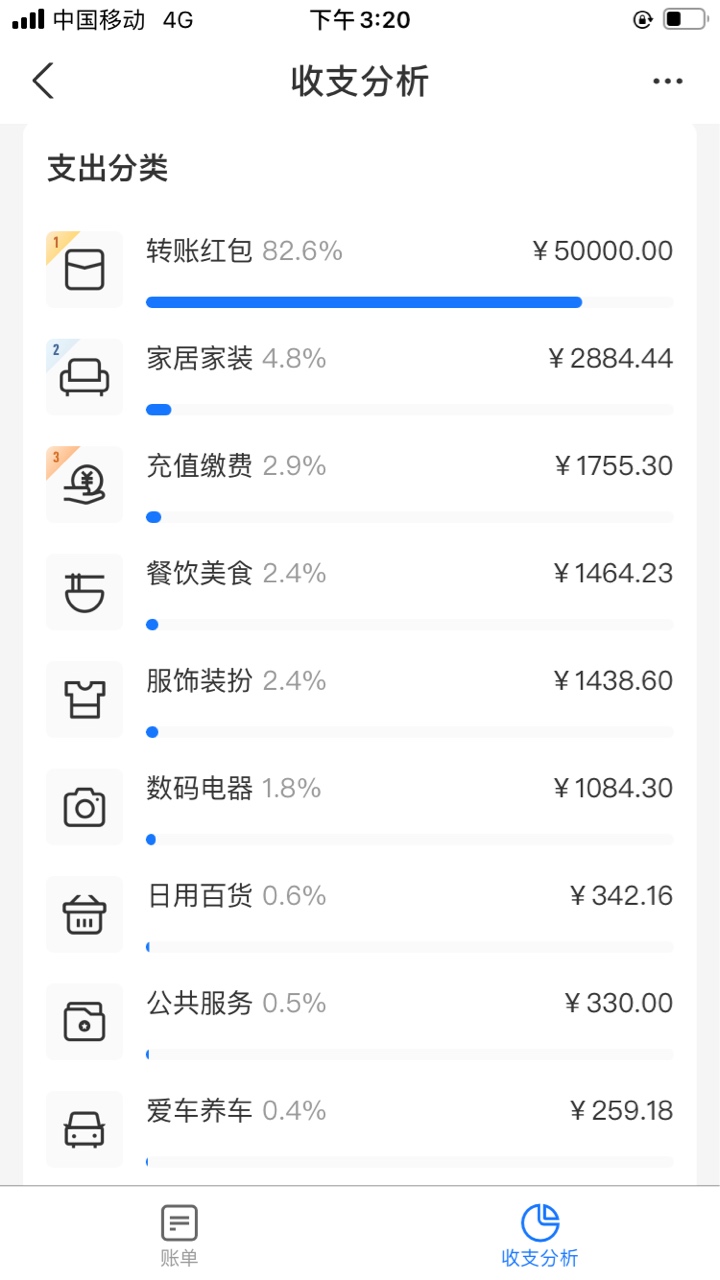This screenshot has width=720, height=1280.
Task: Open 数码电器 spending row
Action: pos(360,807)
